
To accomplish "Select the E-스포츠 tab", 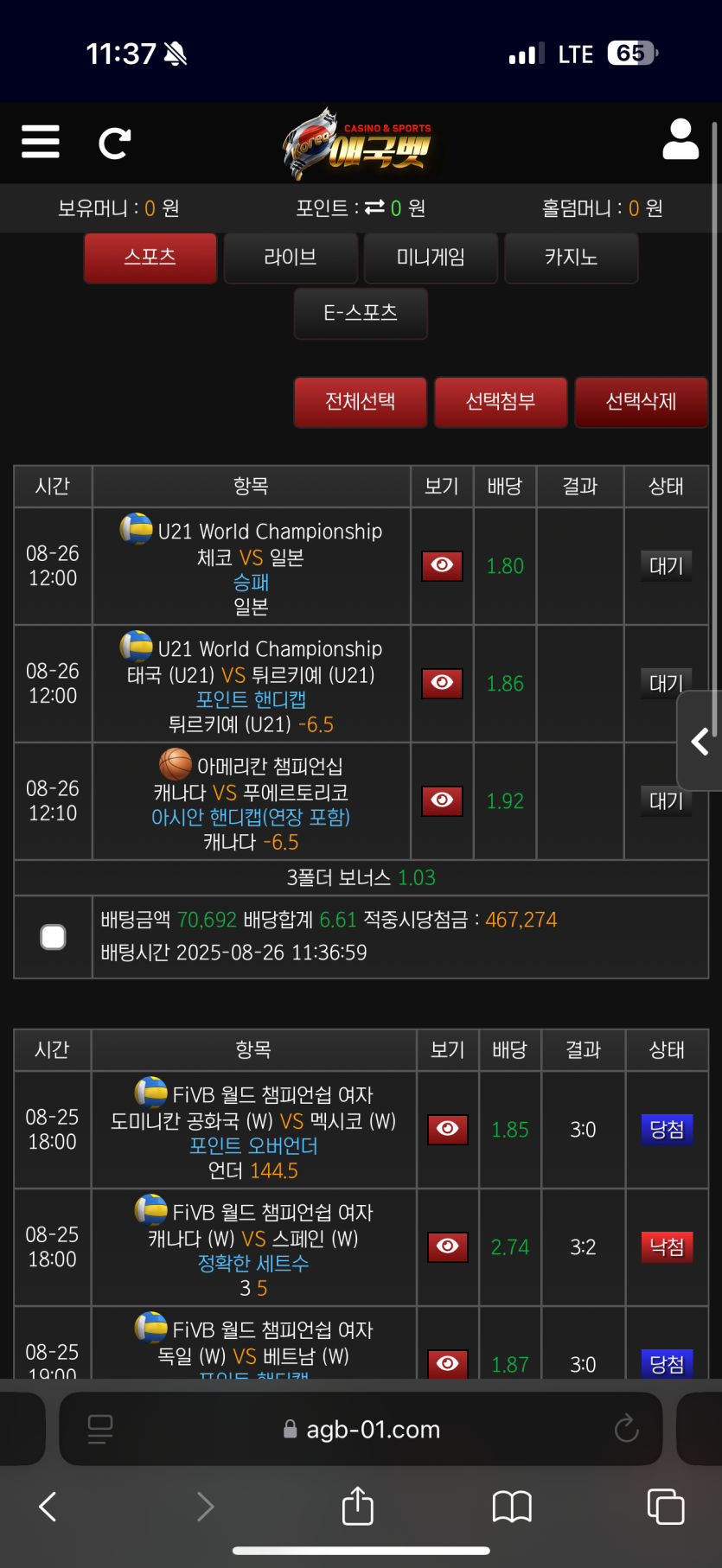I will point(361,313).
